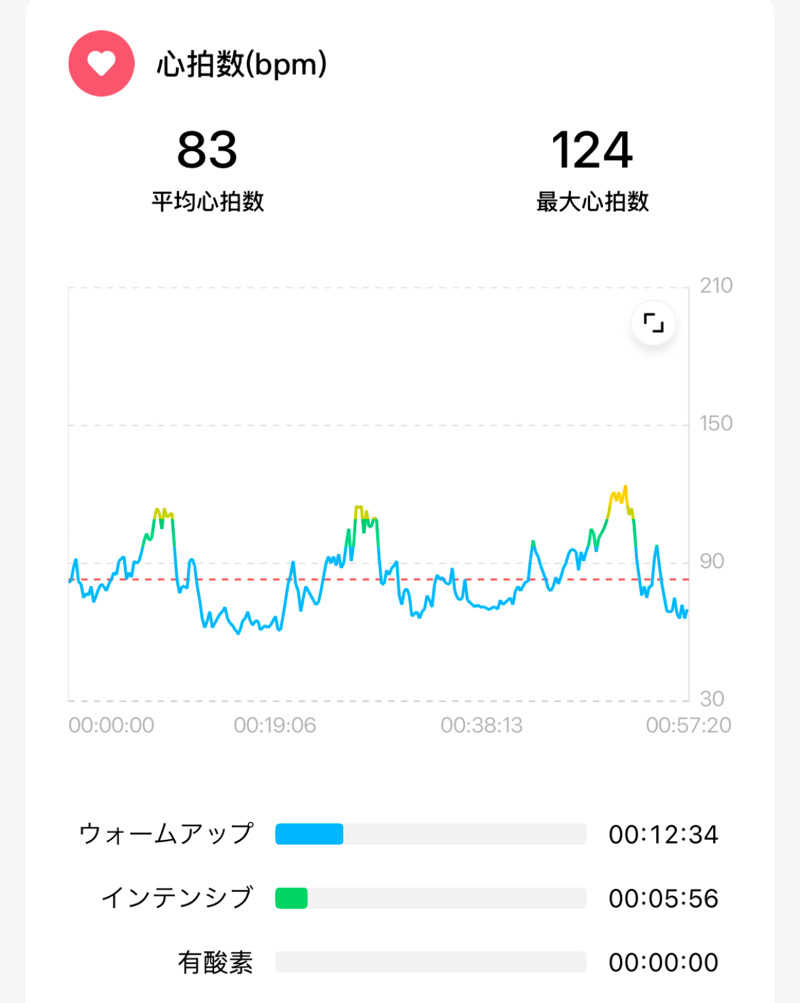Click the ウォームアップ zone label
The width and height of the screenshot is (800, 1003).
[x=168, y=832]
